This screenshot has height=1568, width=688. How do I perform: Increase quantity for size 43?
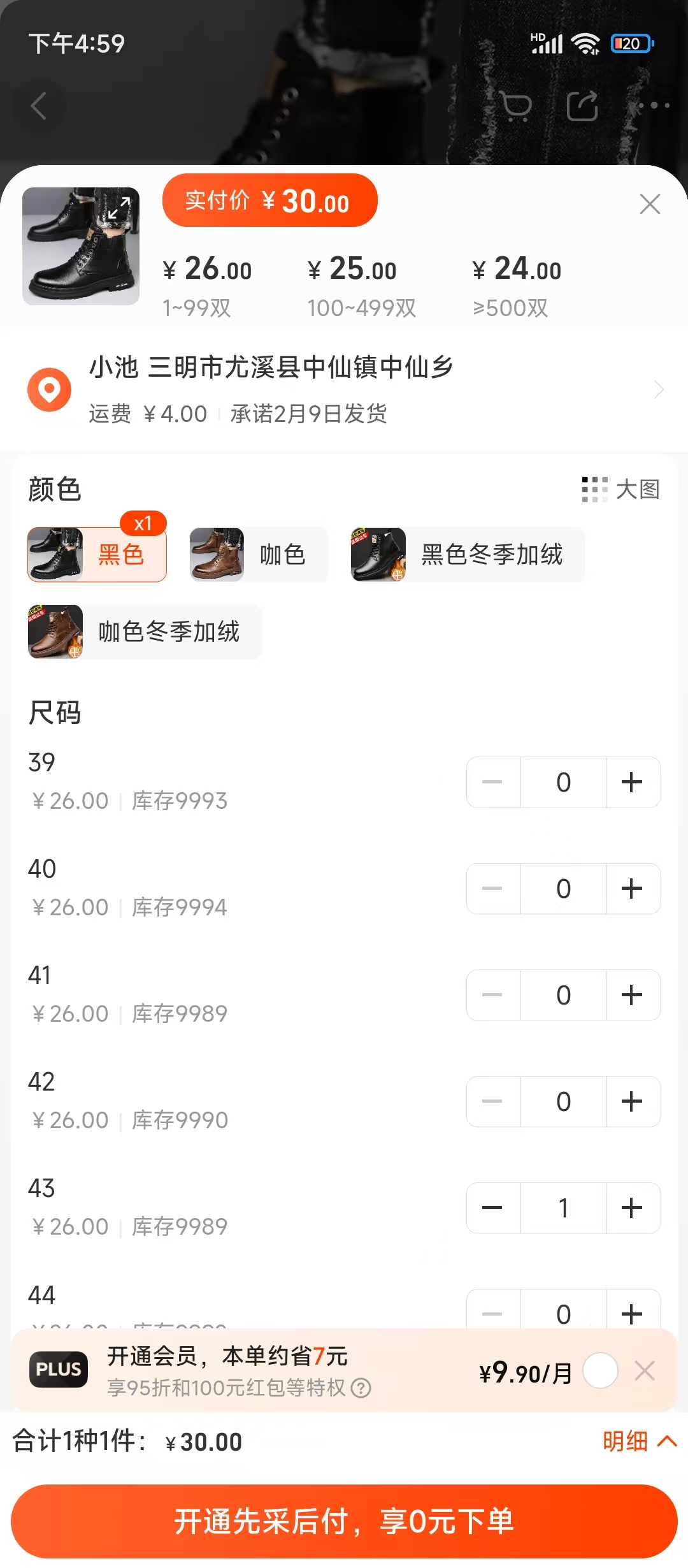(x=632, y=1208)
